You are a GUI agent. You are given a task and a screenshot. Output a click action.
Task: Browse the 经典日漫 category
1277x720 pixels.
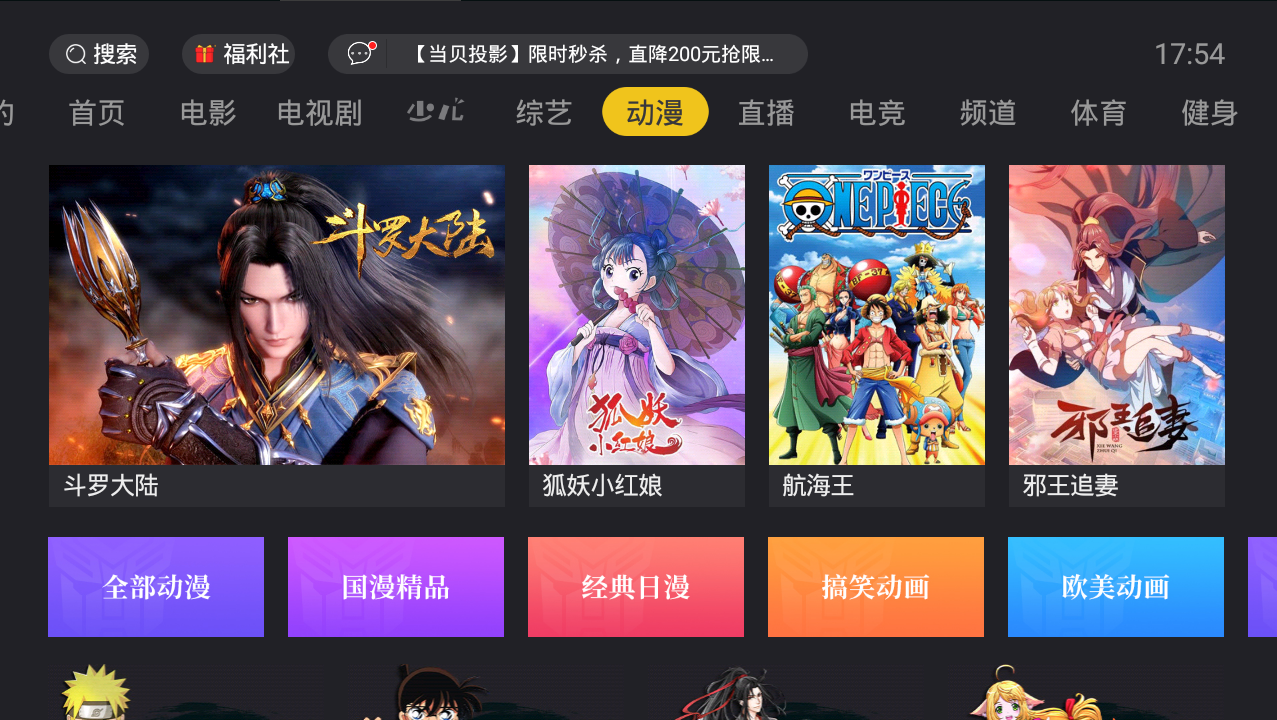coord(636,587)
